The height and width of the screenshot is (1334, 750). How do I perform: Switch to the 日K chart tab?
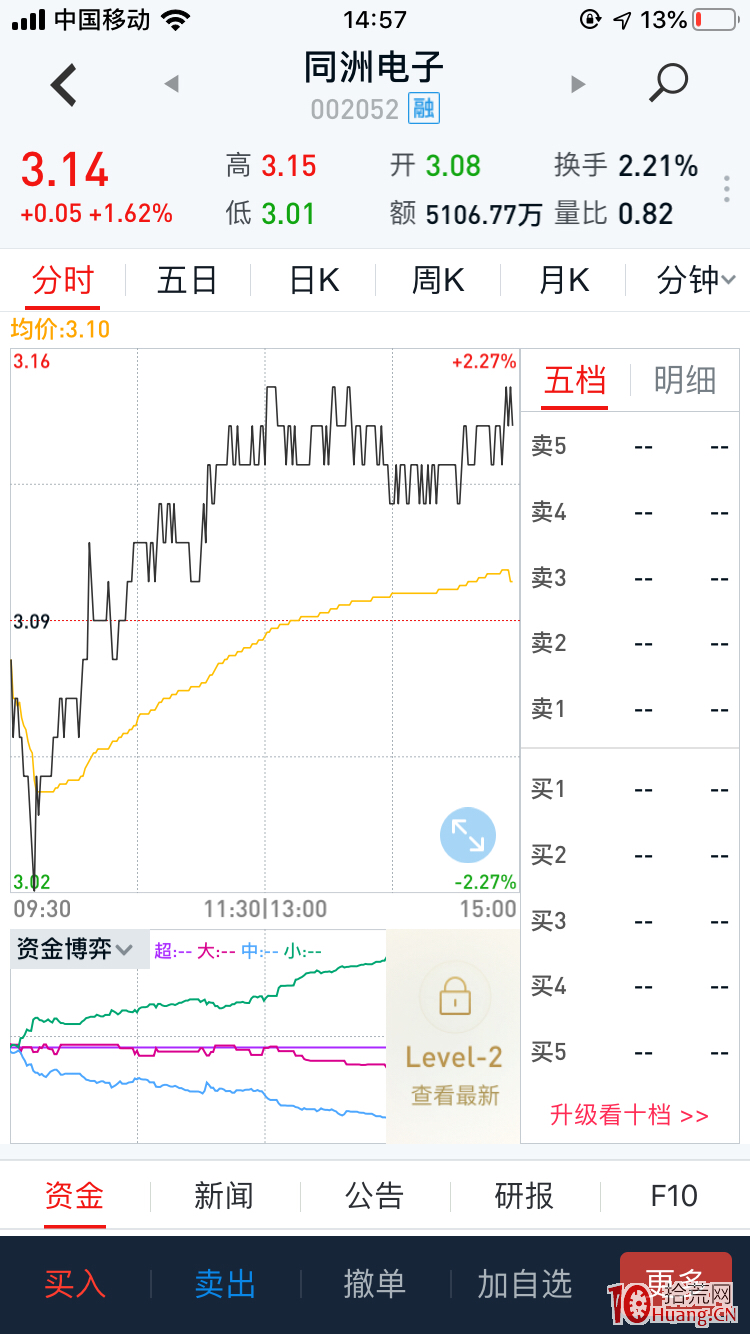314,281
